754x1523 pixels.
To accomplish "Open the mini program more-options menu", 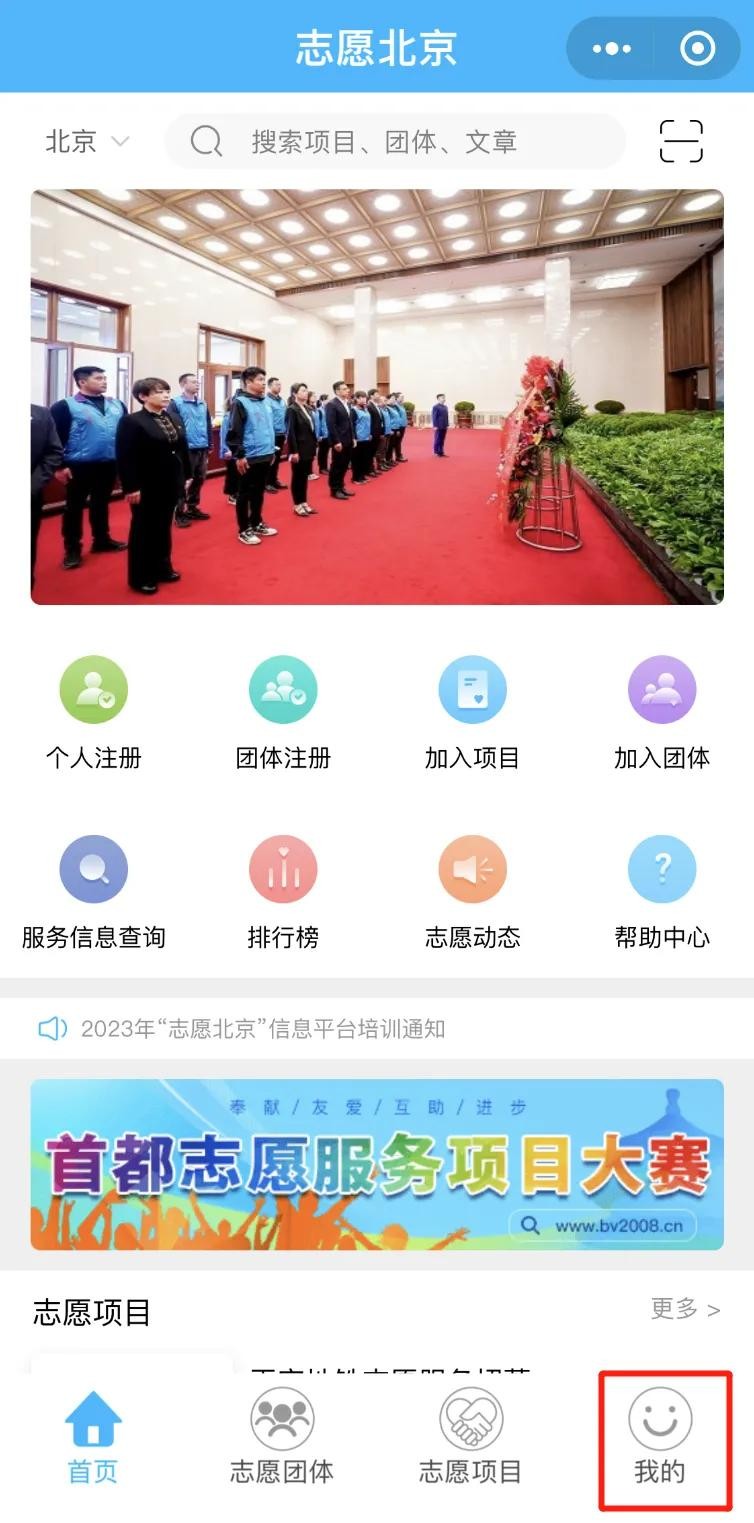I will click(611, 48).
